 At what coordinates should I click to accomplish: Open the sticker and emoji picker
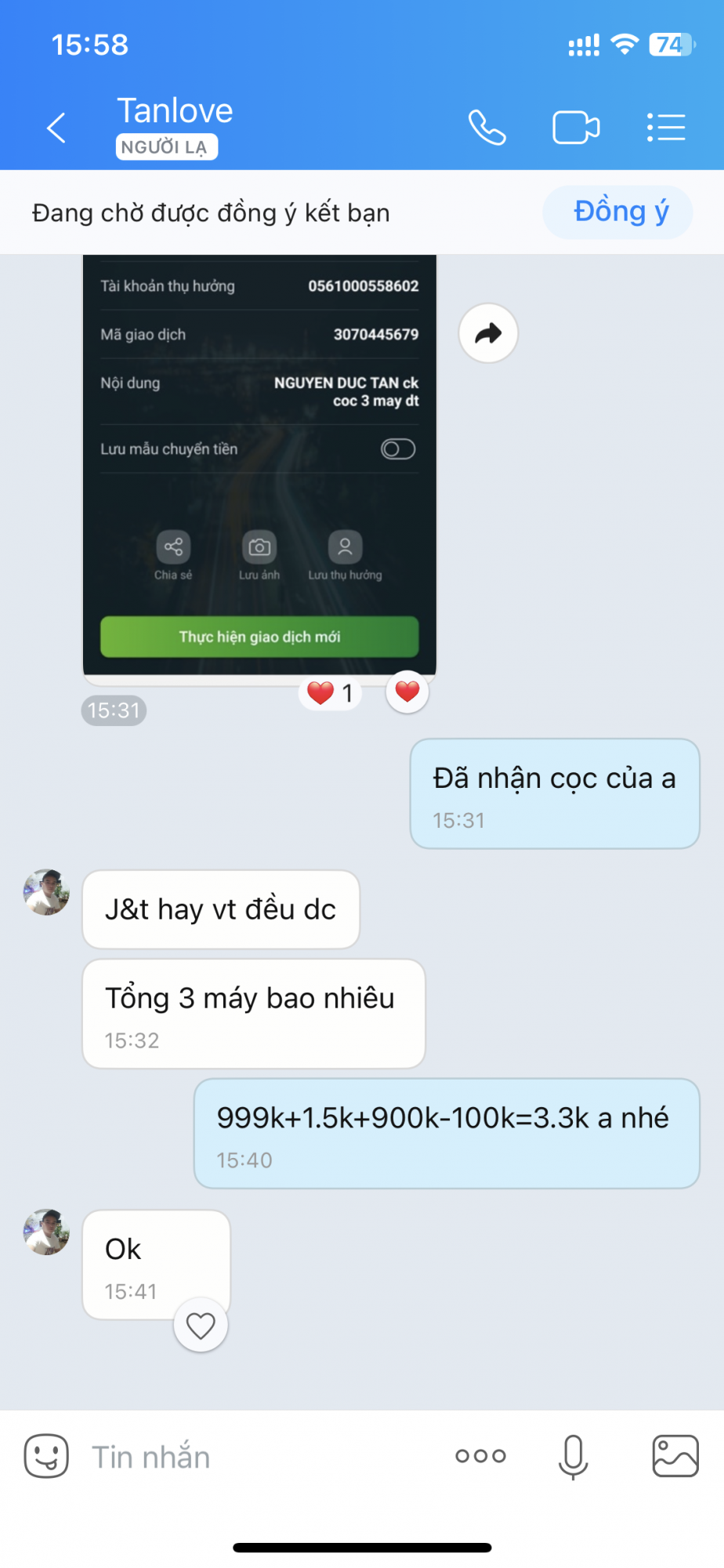click(46, 1456)
